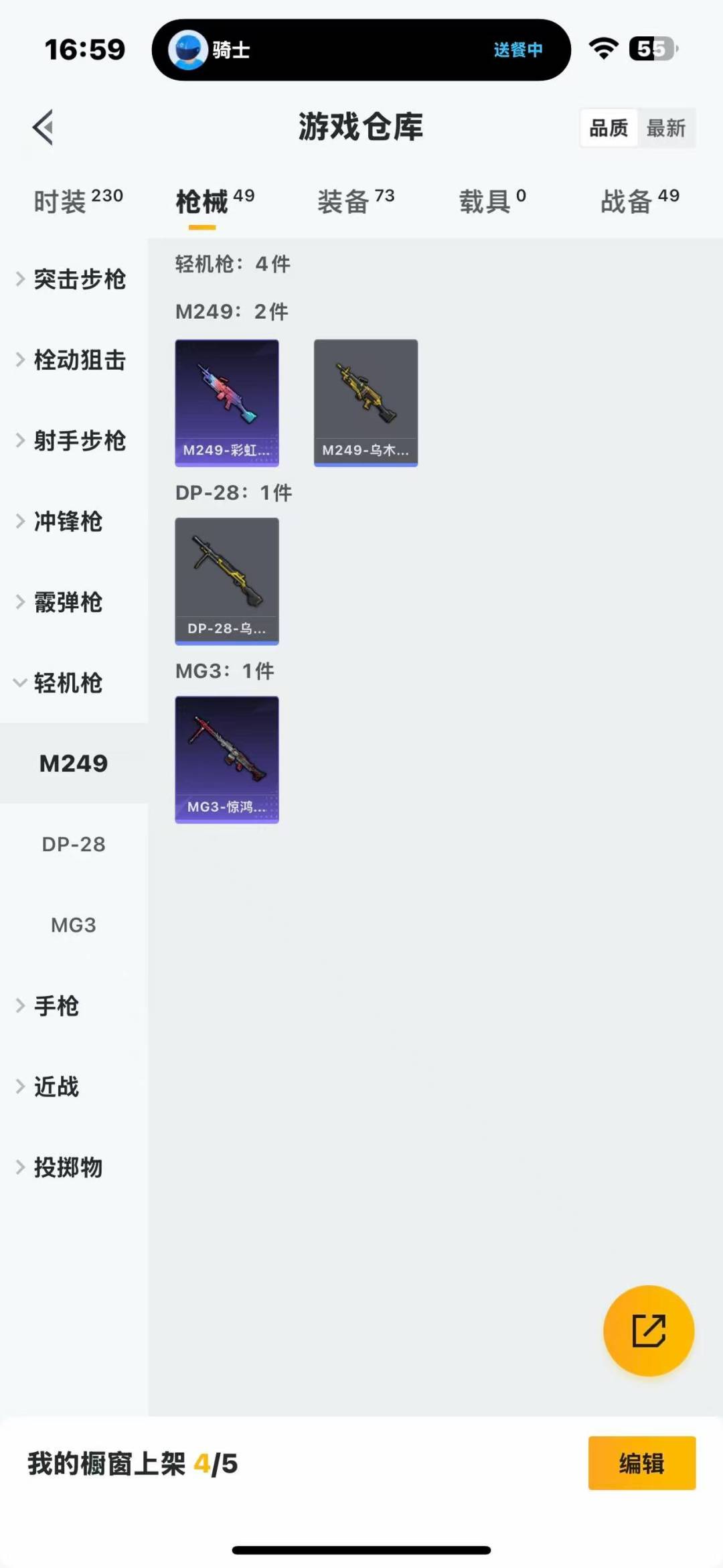Open the M249-乌木 skin tile
Screen dimensions: 723x1568
[366, 403]
